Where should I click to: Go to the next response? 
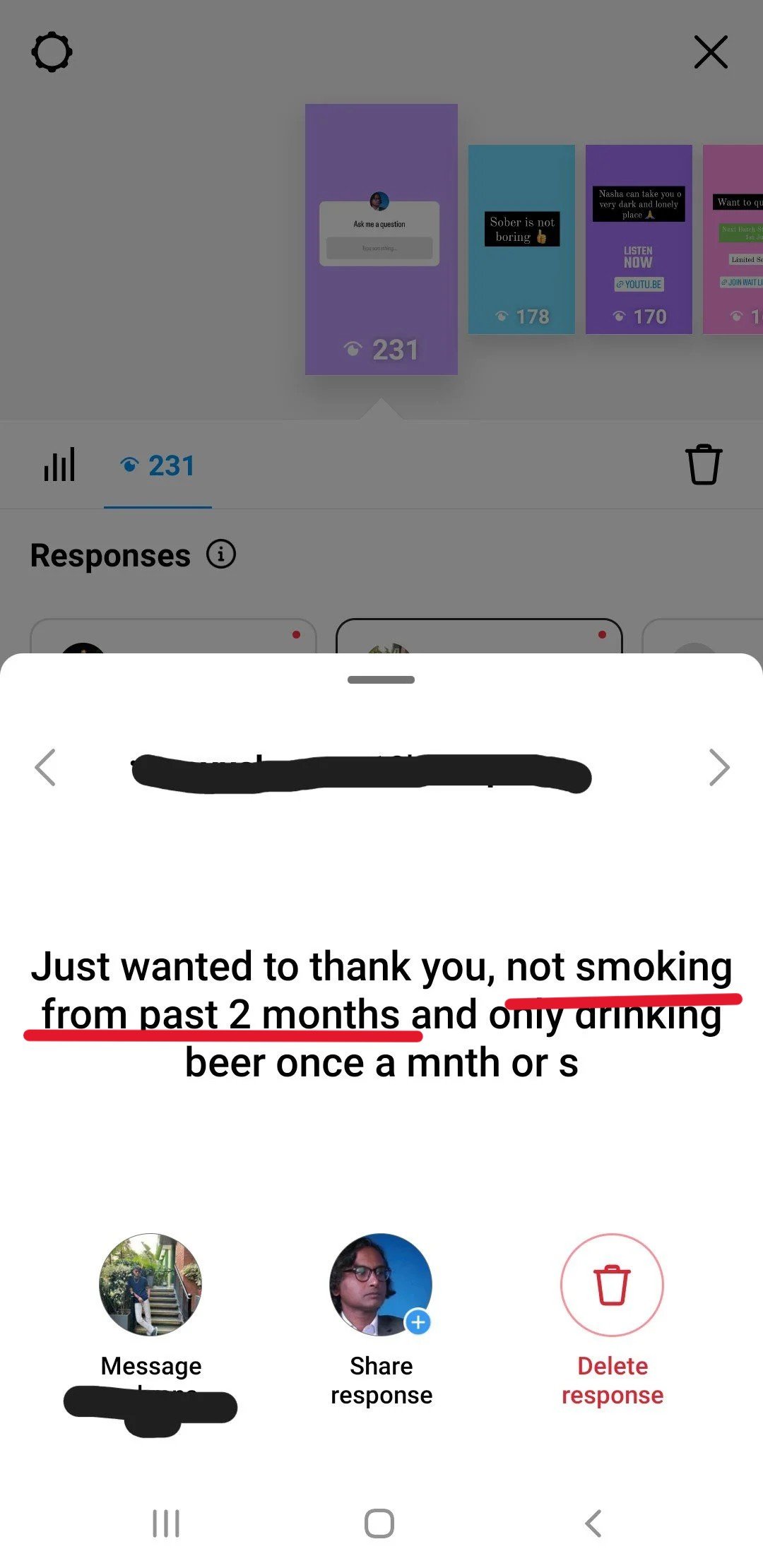click(718, 767)
